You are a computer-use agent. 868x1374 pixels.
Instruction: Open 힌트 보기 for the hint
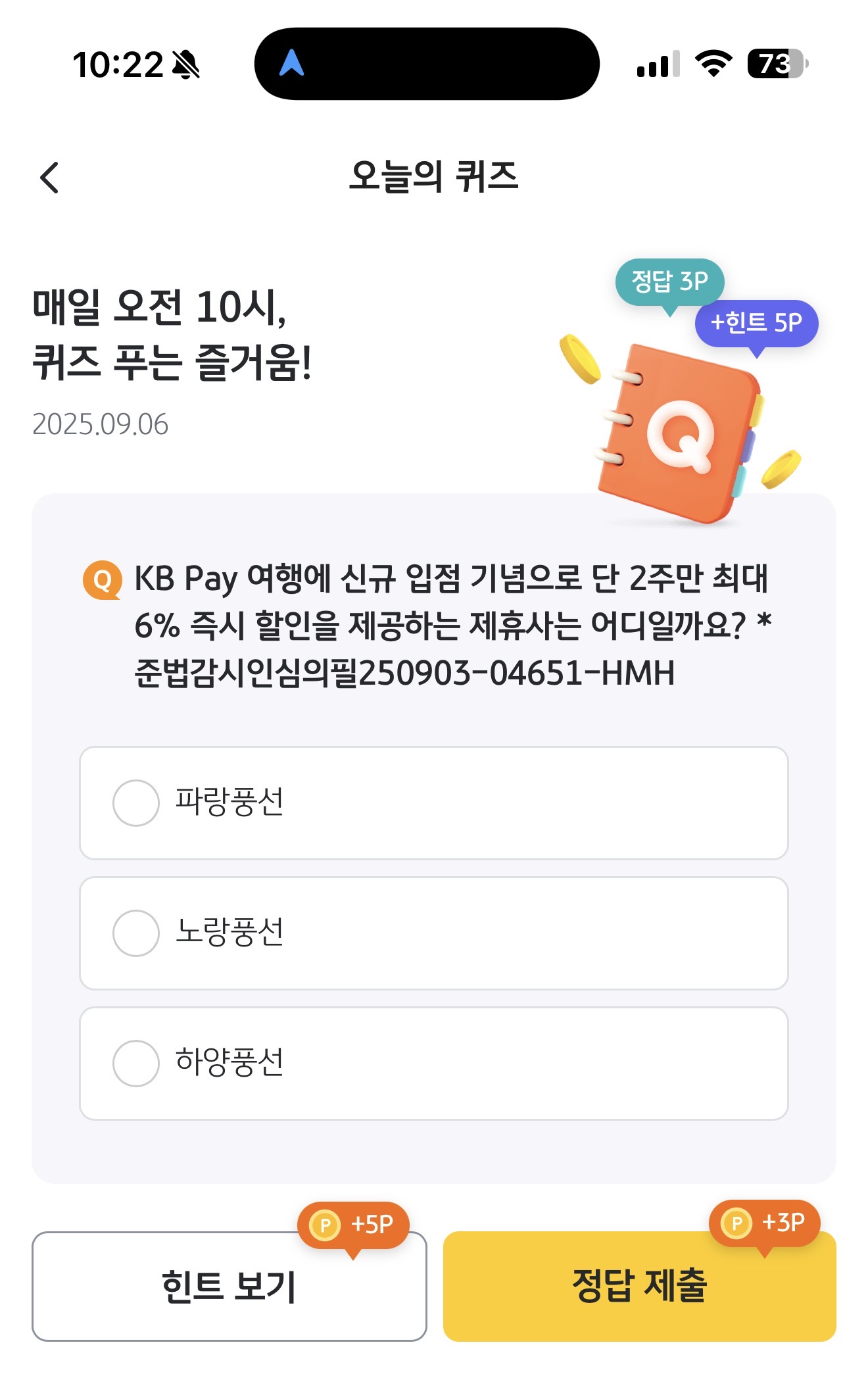[x=229, y=1286]
